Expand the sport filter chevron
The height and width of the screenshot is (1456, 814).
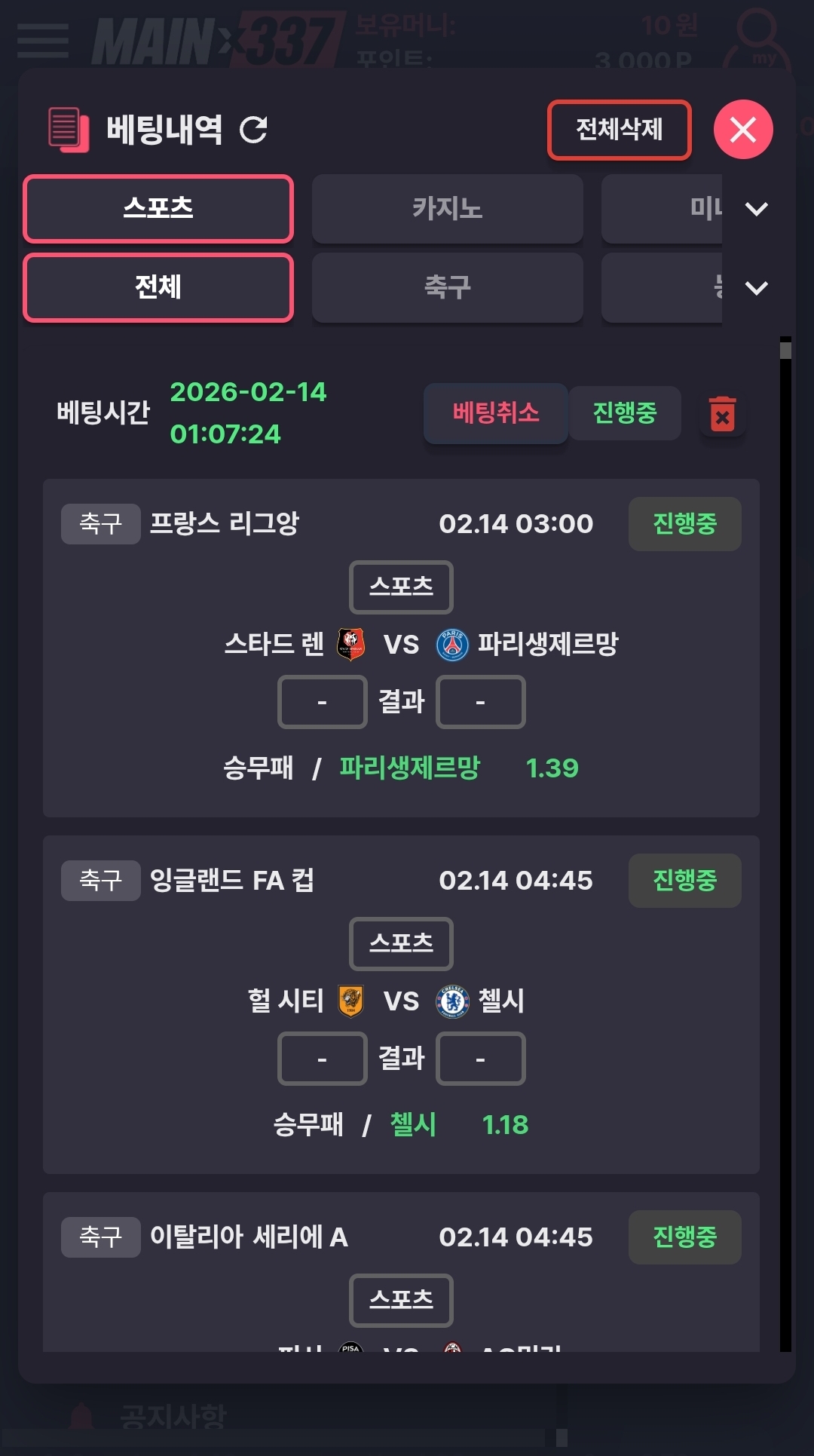point(756,288)
